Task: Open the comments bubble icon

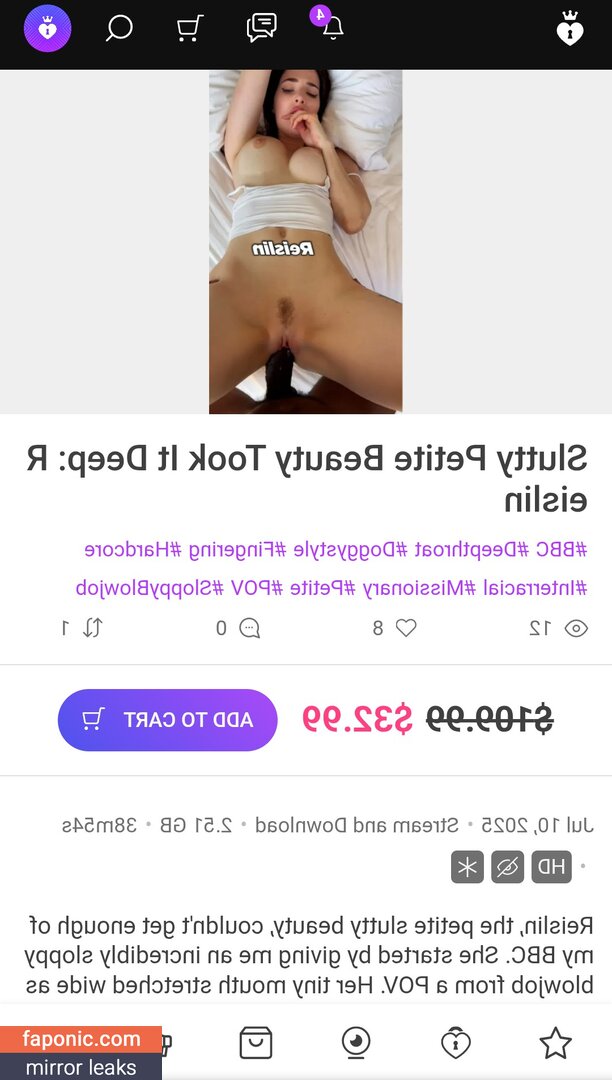Action: click(x=250, y=628)
